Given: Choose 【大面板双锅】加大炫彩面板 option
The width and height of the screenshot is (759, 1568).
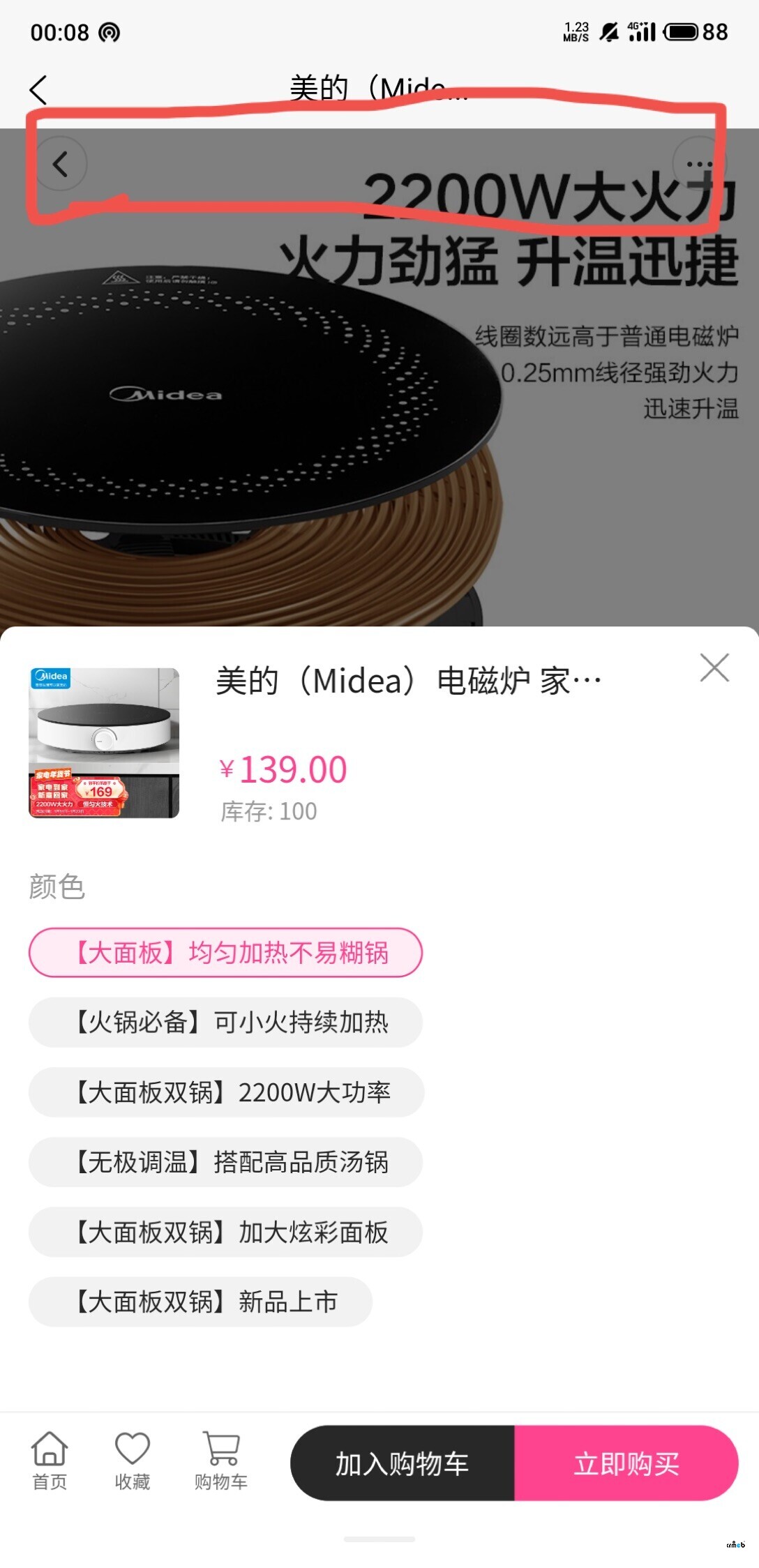Looking at the screenshot, I should coord(225,1232).
